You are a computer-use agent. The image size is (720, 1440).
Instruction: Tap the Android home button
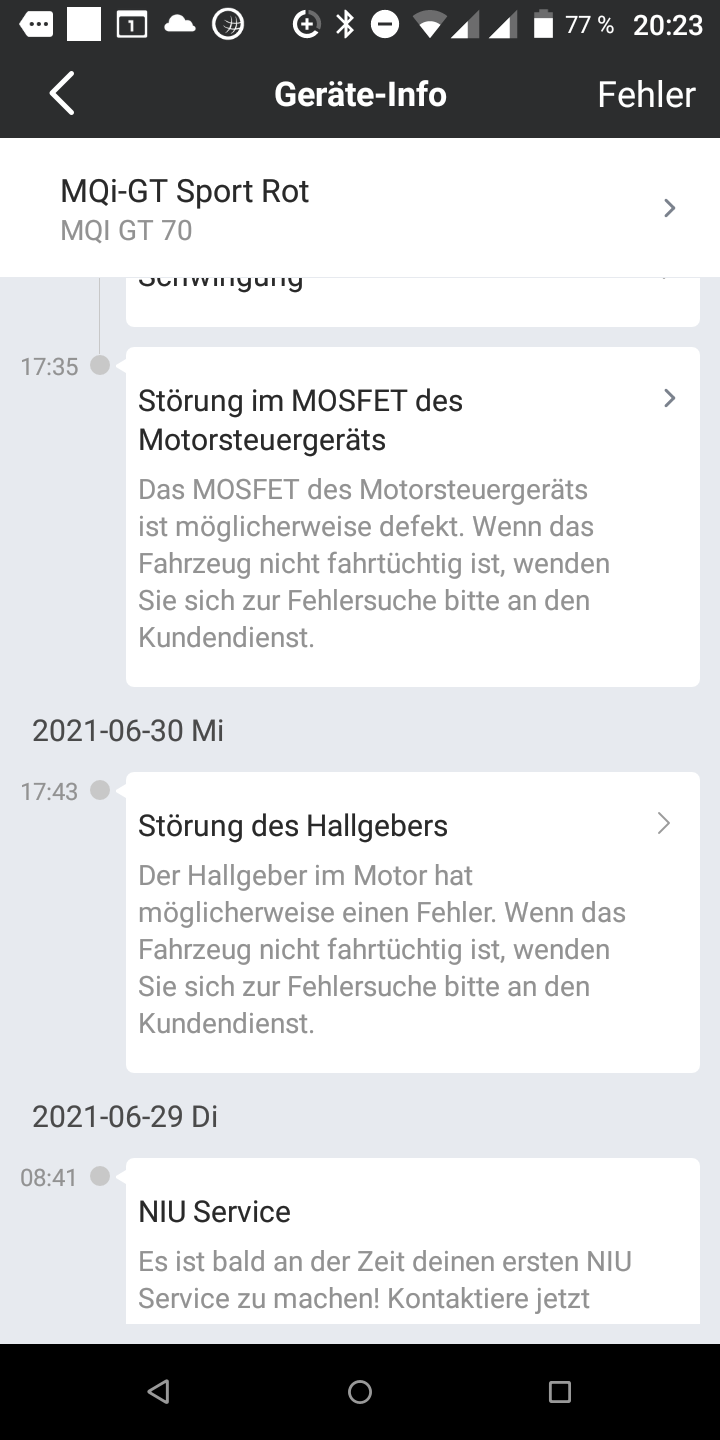pyautogui.click(x=360, y=1392)
